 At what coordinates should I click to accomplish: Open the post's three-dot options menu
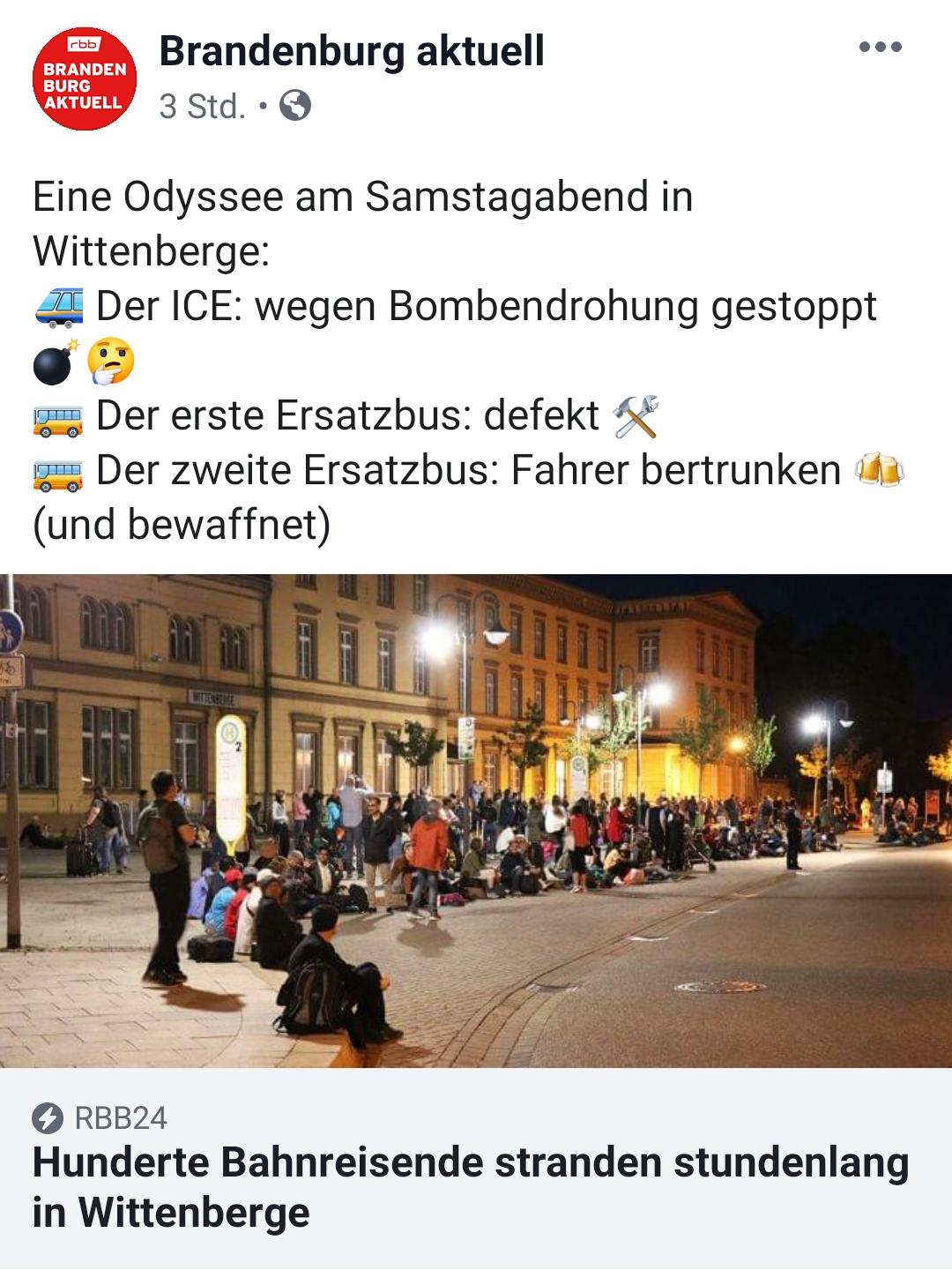coord(881,48)
